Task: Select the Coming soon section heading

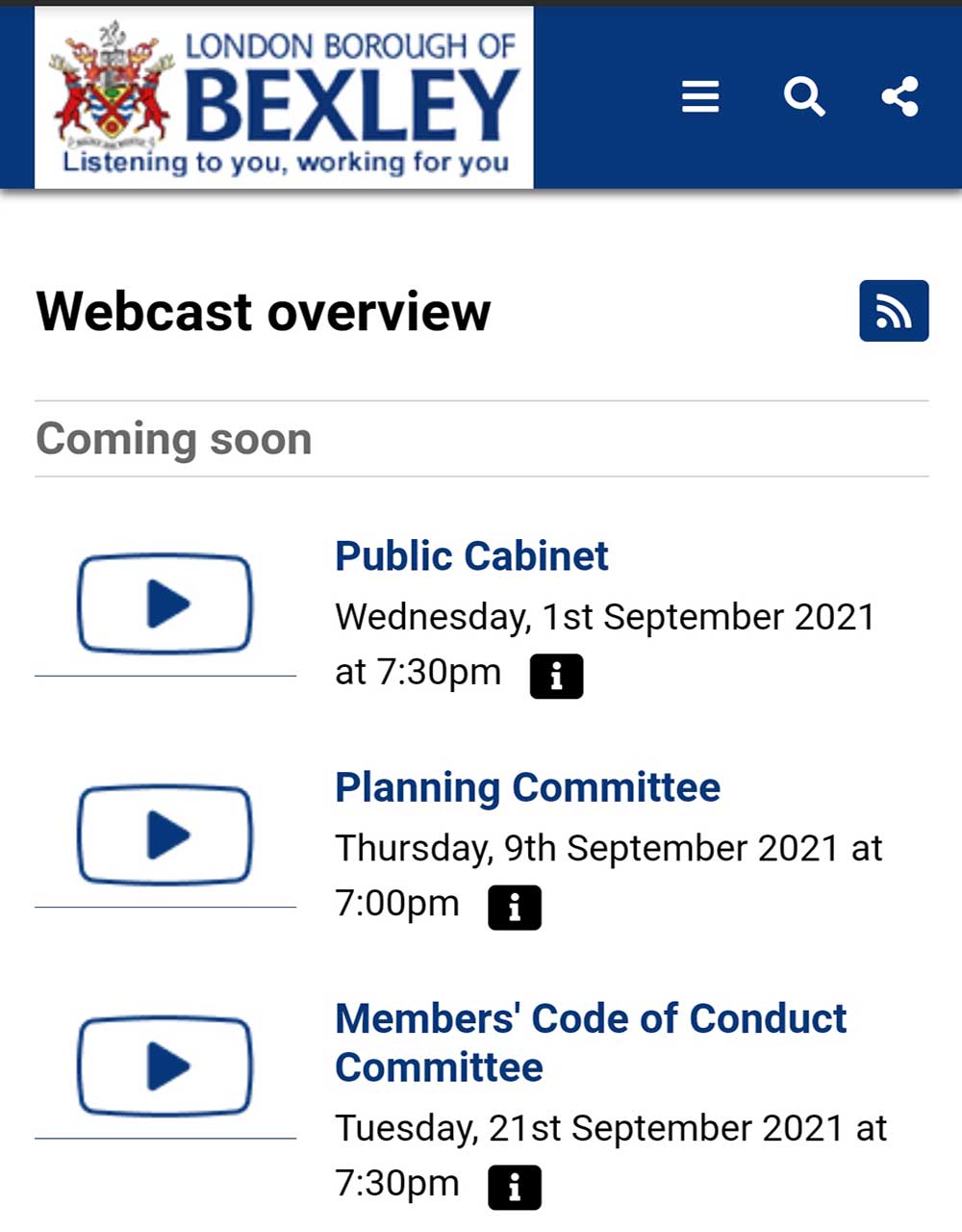Action: point(173,440)
